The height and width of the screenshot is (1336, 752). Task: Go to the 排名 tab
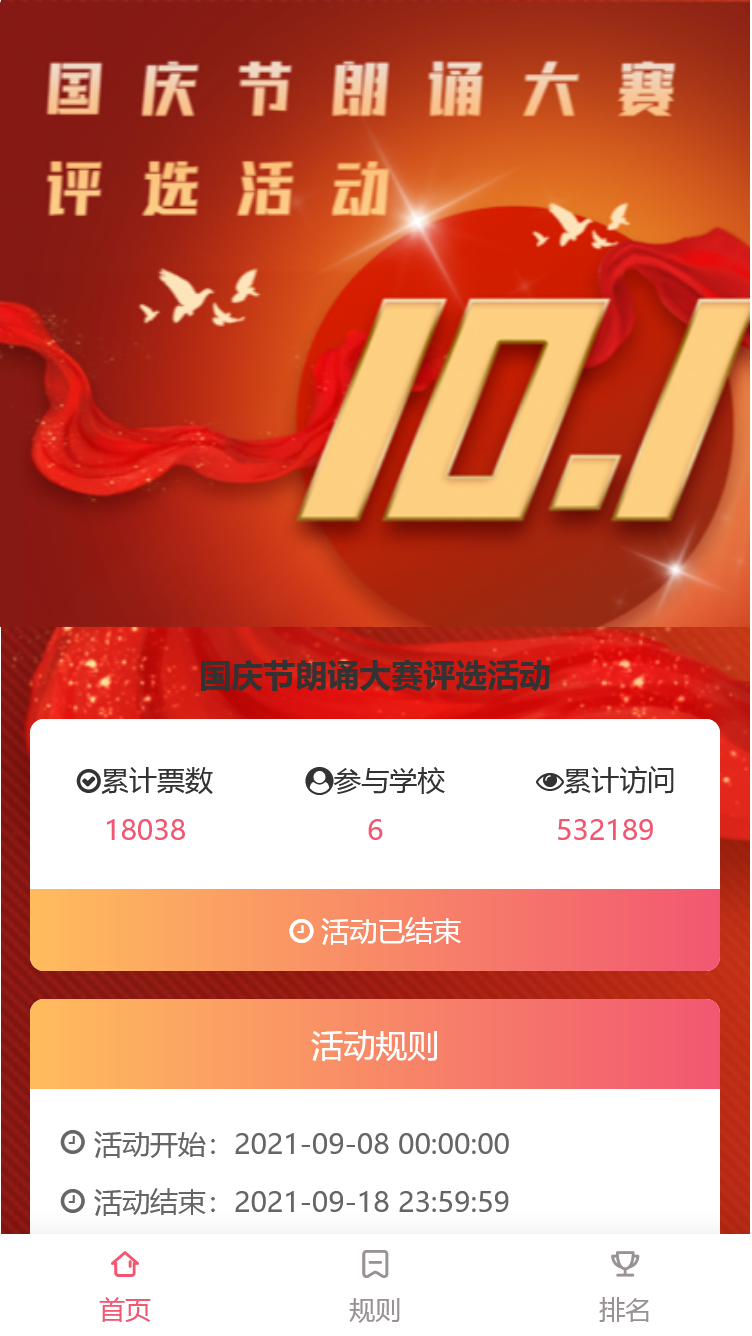[625, 1285]
